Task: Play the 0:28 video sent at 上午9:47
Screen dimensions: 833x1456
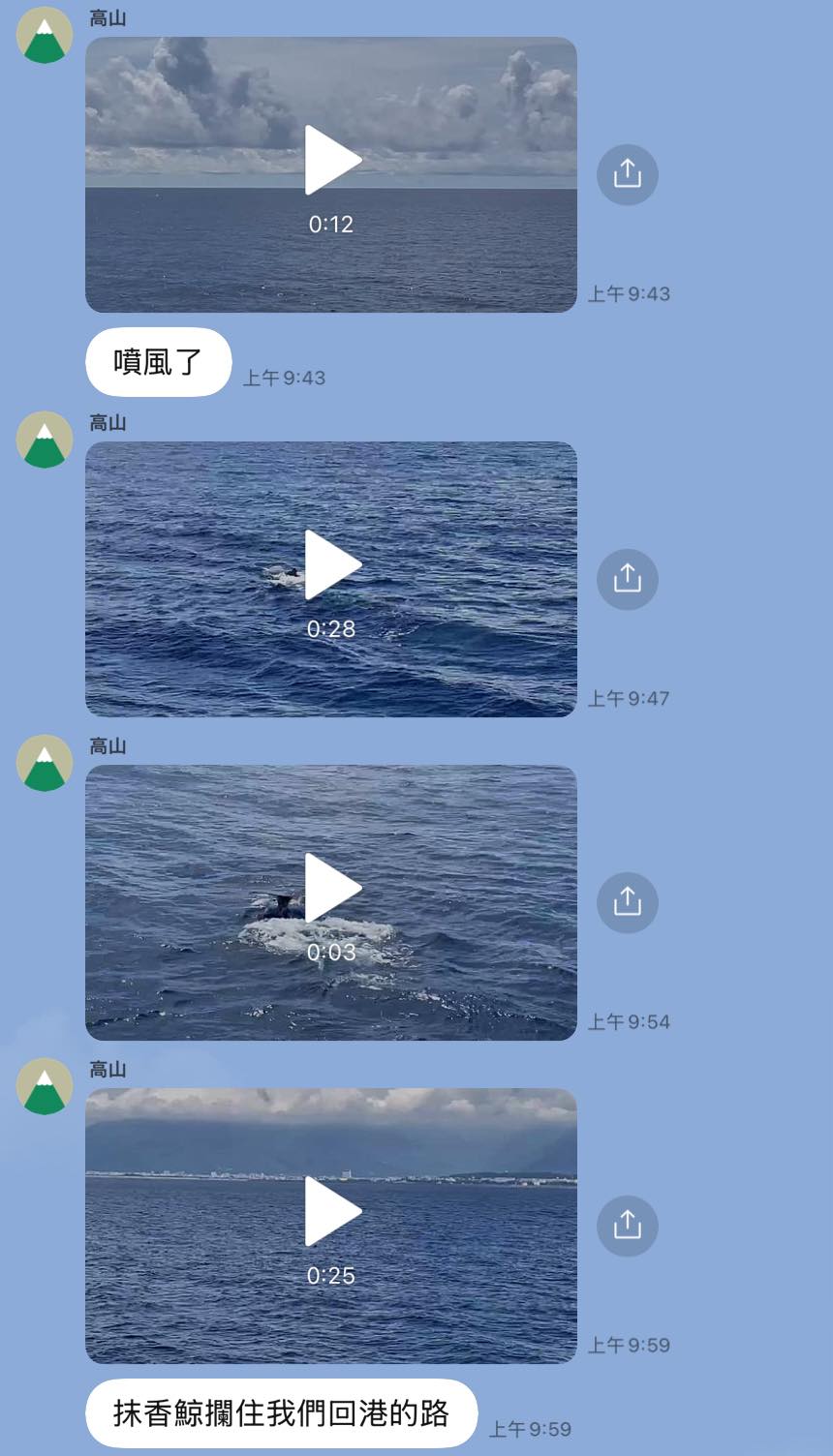Action: tap(331, 579)
